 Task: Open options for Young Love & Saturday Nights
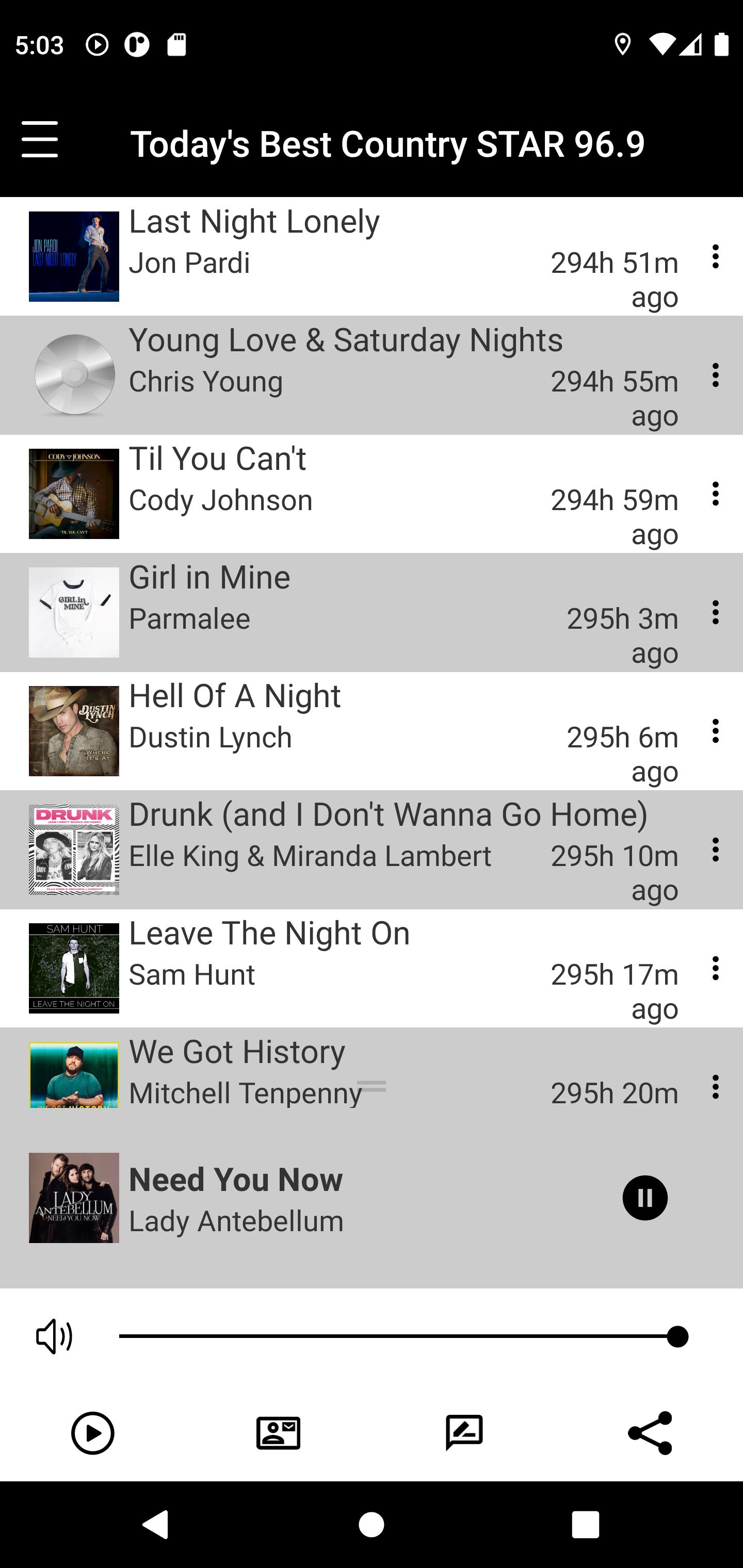pos(716,375)
